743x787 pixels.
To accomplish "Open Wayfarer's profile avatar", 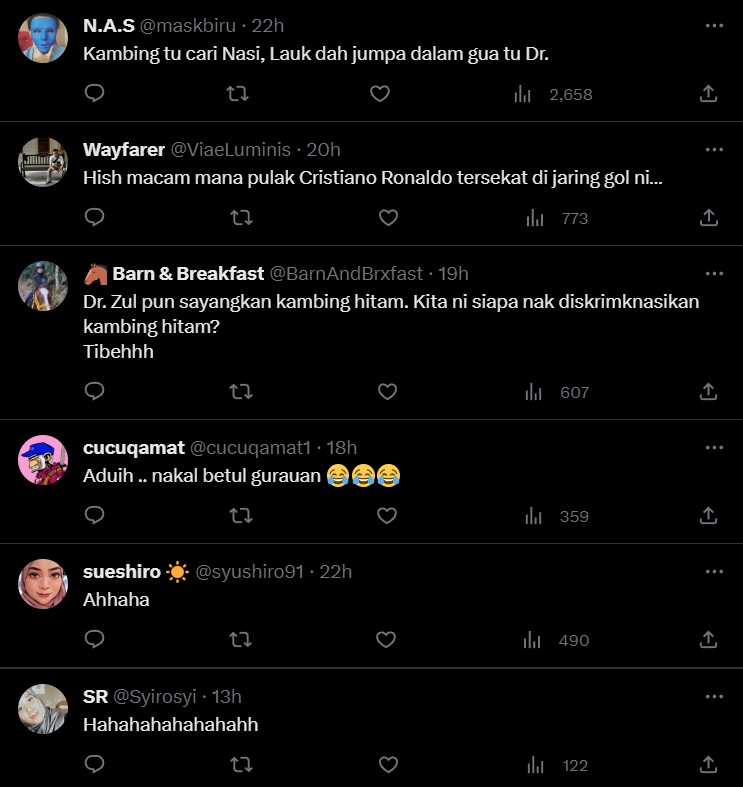I will pos(43,161).
